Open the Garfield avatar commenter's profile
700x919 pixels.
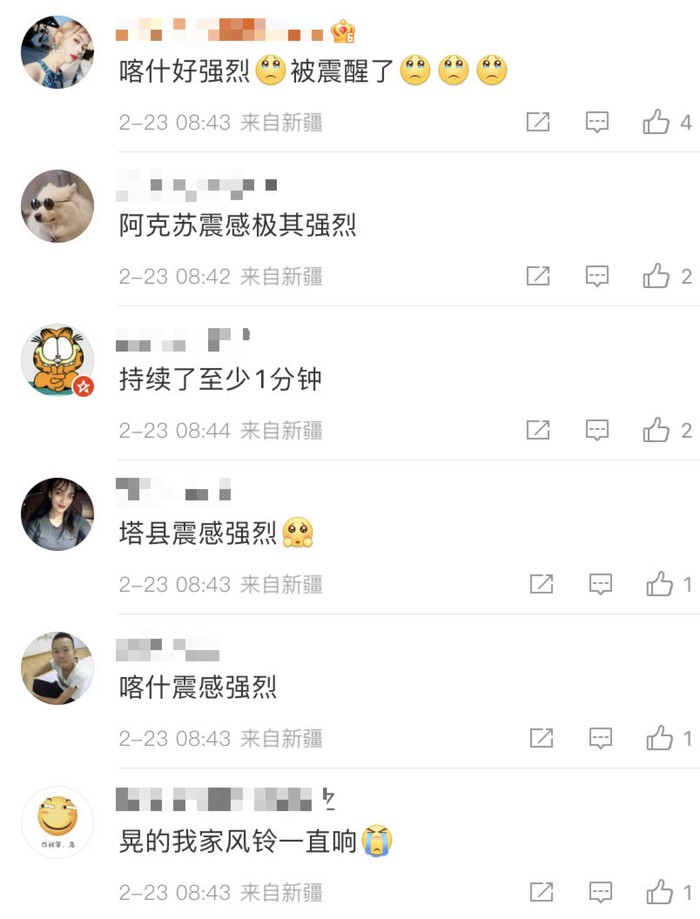click(57, 360)
